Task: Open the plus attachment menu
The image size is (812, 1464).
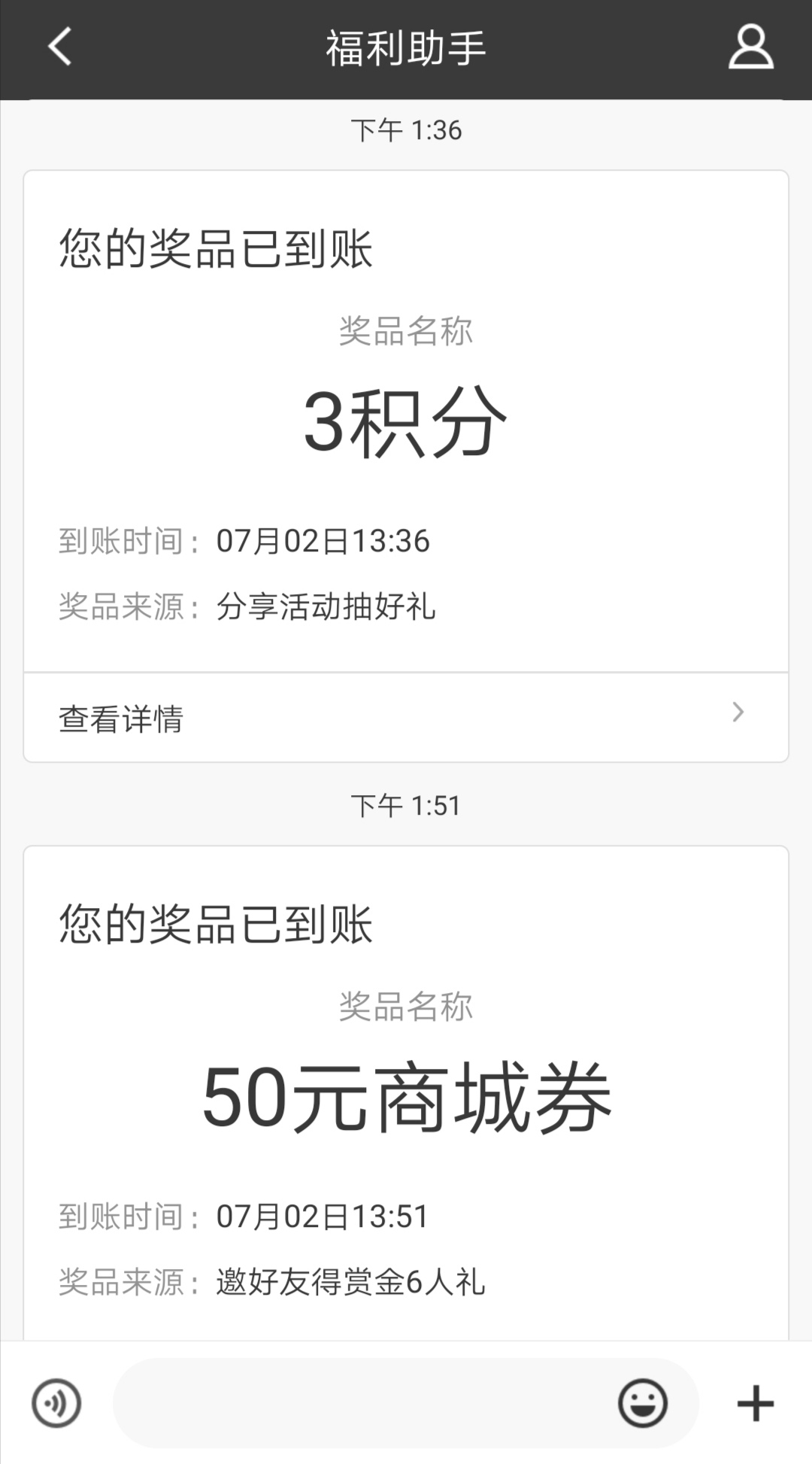Action: point(755,1404)
